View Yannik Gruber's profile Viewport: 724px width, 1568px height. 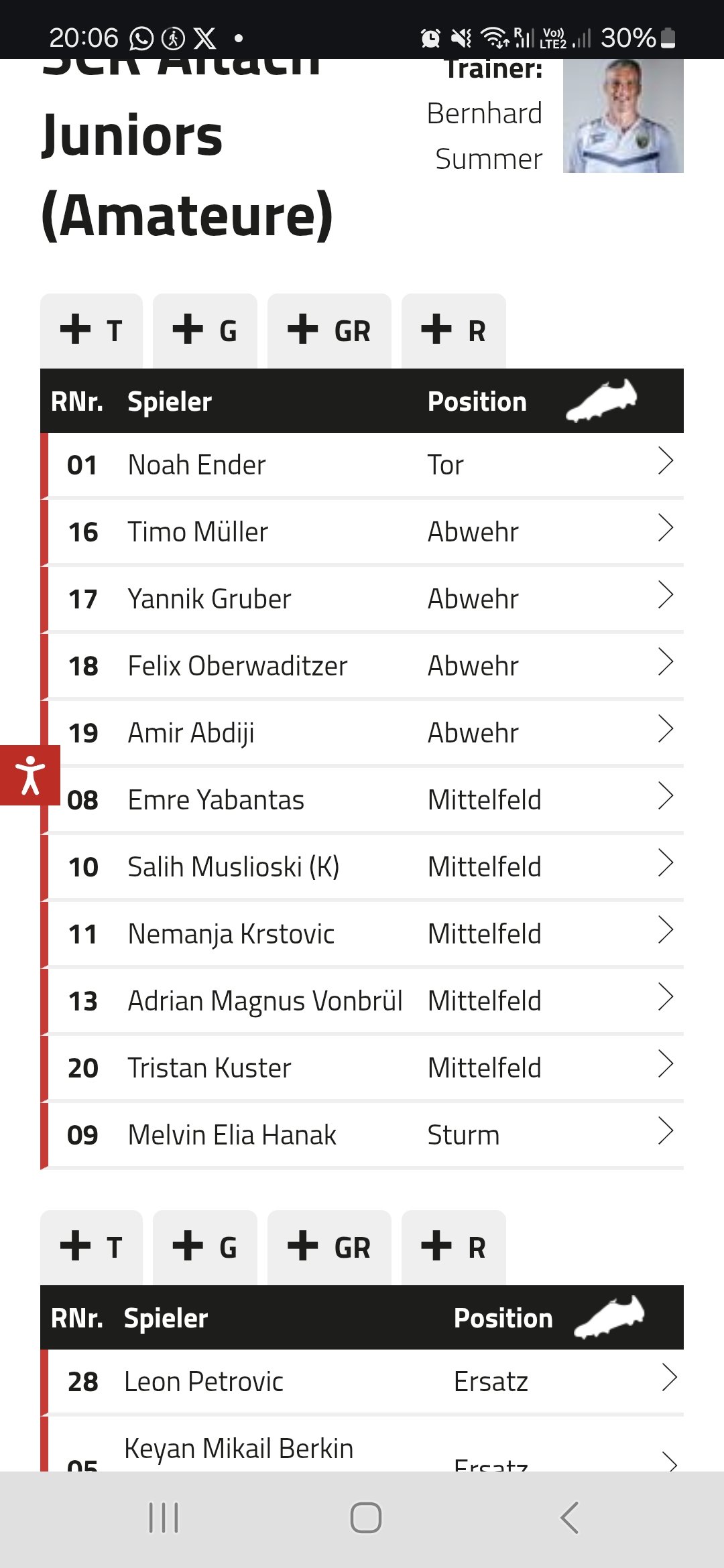(362, 599)
